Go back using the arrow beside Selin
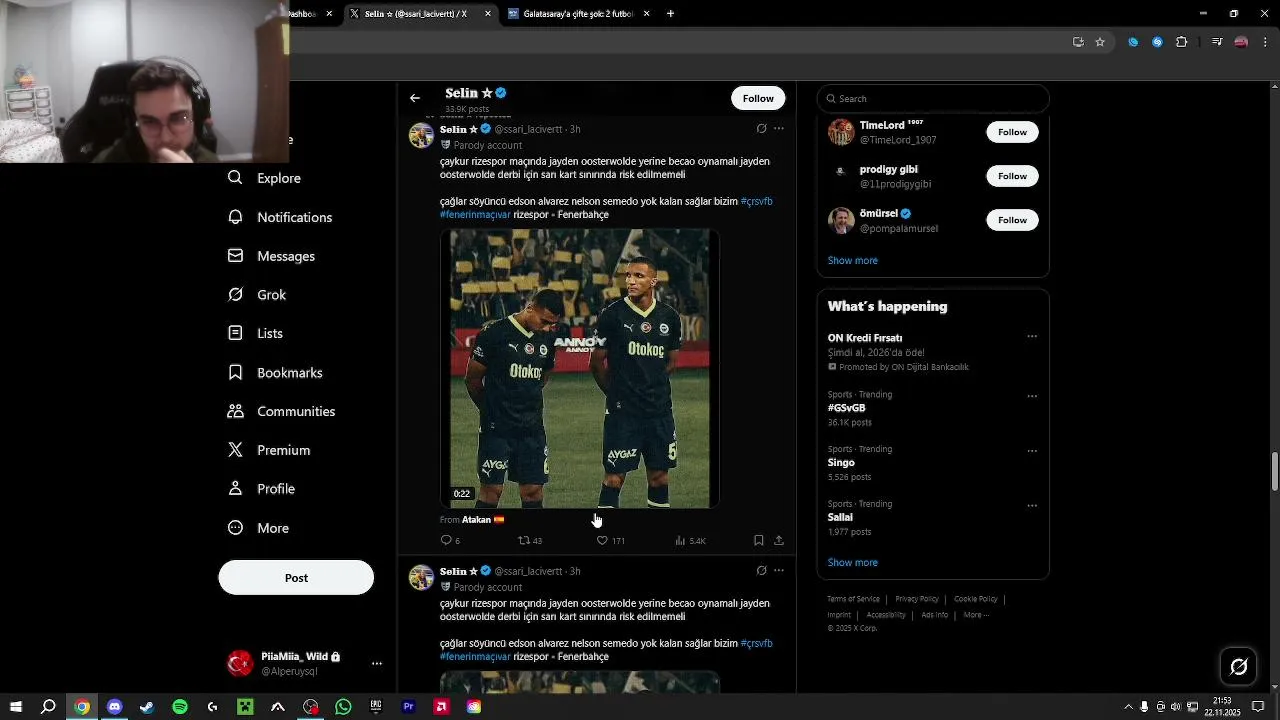The height and width of the screenshot is (720, 1280). [415, 98]
